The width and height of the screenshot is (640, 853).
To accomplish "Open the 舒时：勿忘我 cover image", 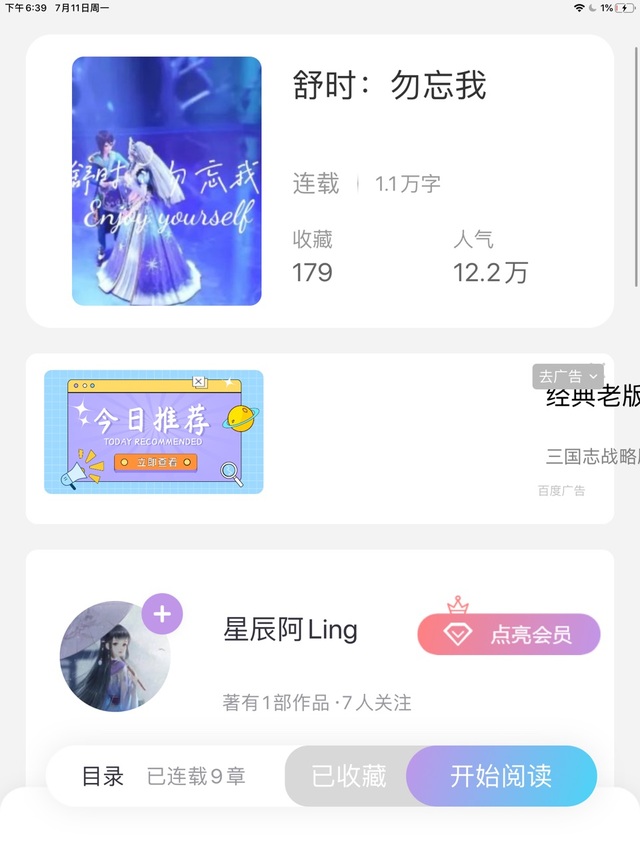I will tap(166, 181).
